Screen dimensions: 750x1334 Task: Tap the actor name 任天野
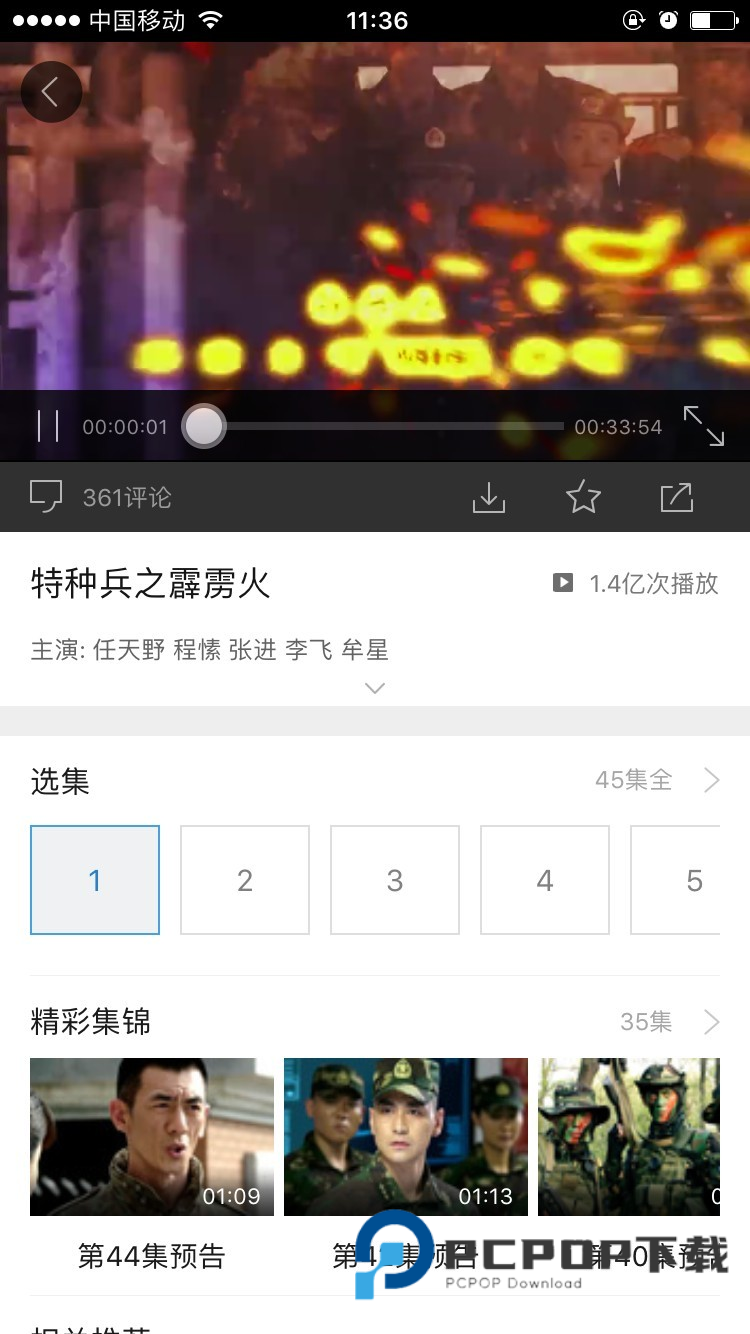click(127, 650)
